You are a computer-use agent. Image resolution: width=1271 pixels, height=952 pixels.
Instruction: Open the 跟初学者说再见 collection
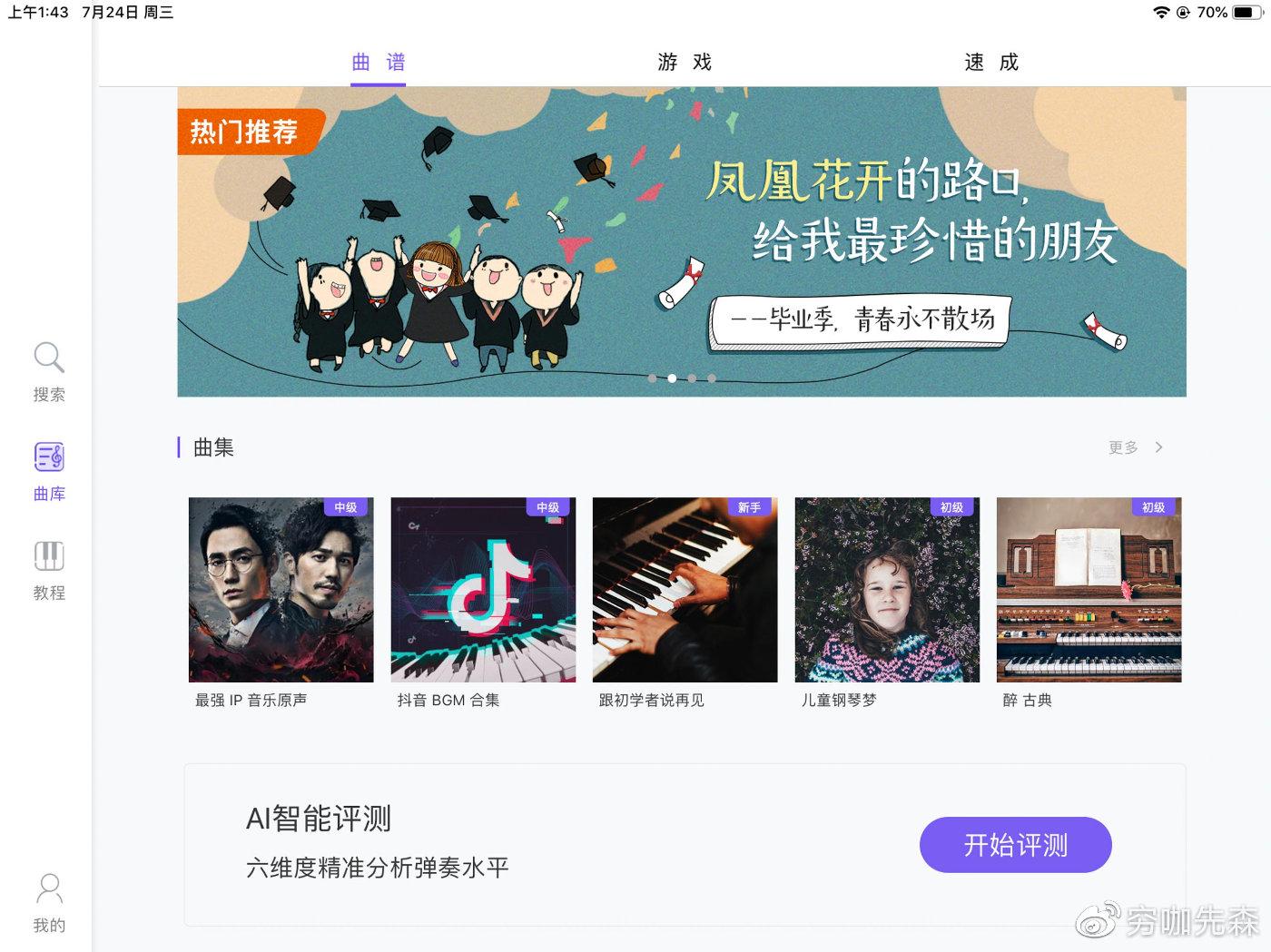685,602
